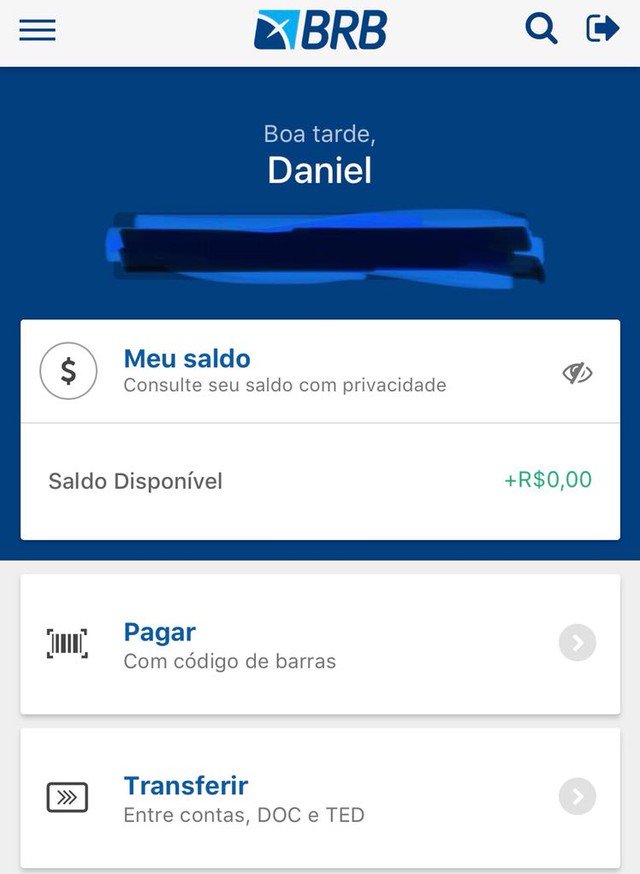Open Pagar com código de barras
This screenshot has width=640, height=874.
pos(320,644)
